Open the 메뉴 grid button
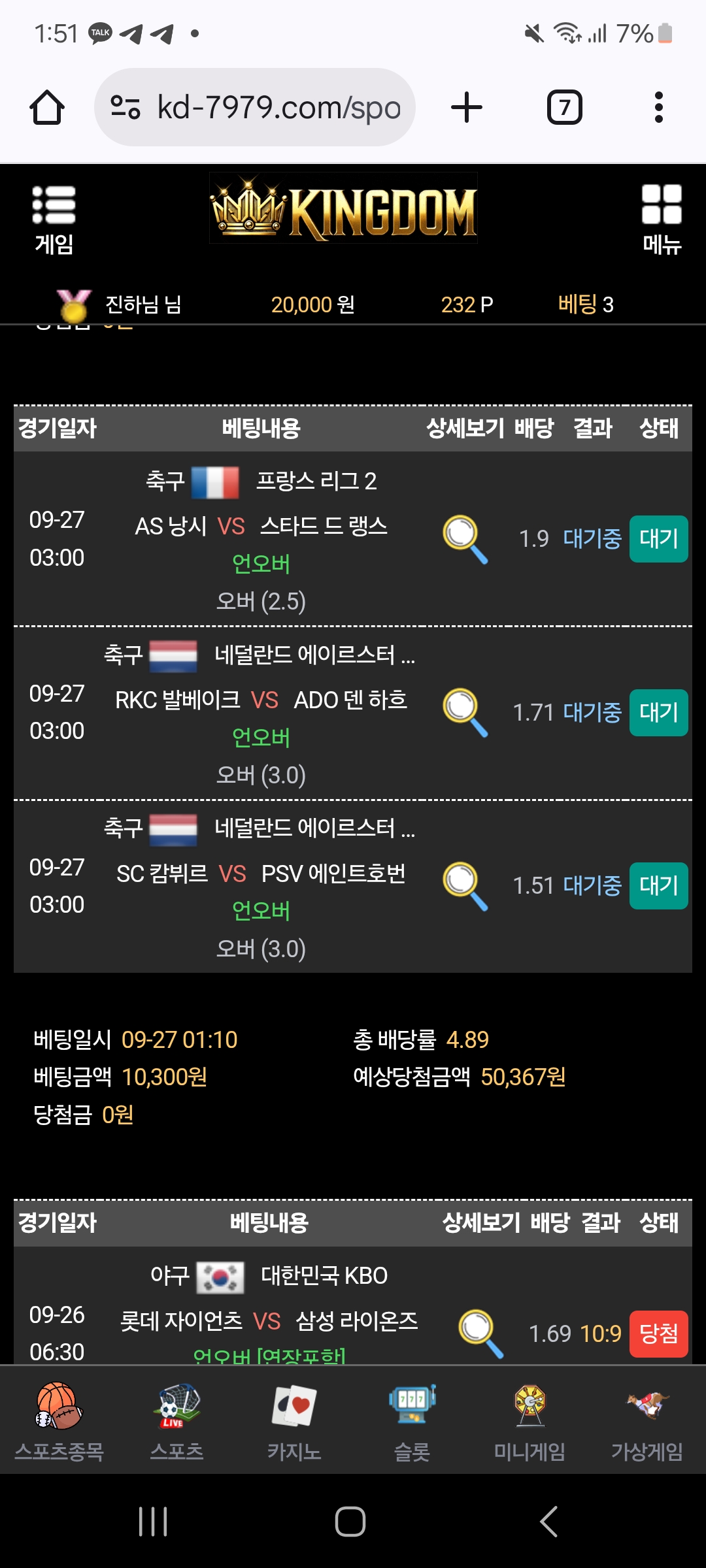 click(662, 220)
